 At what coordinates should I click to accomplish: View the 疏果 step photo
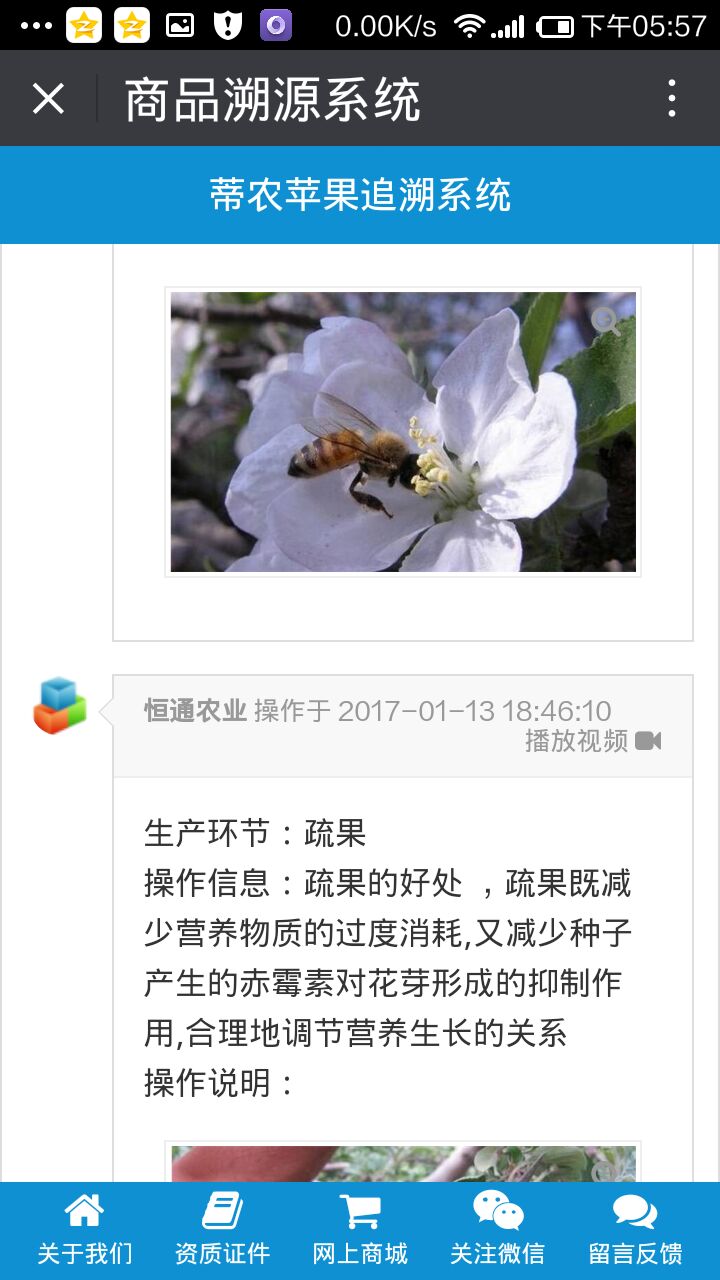click(x=402, y=1163)
